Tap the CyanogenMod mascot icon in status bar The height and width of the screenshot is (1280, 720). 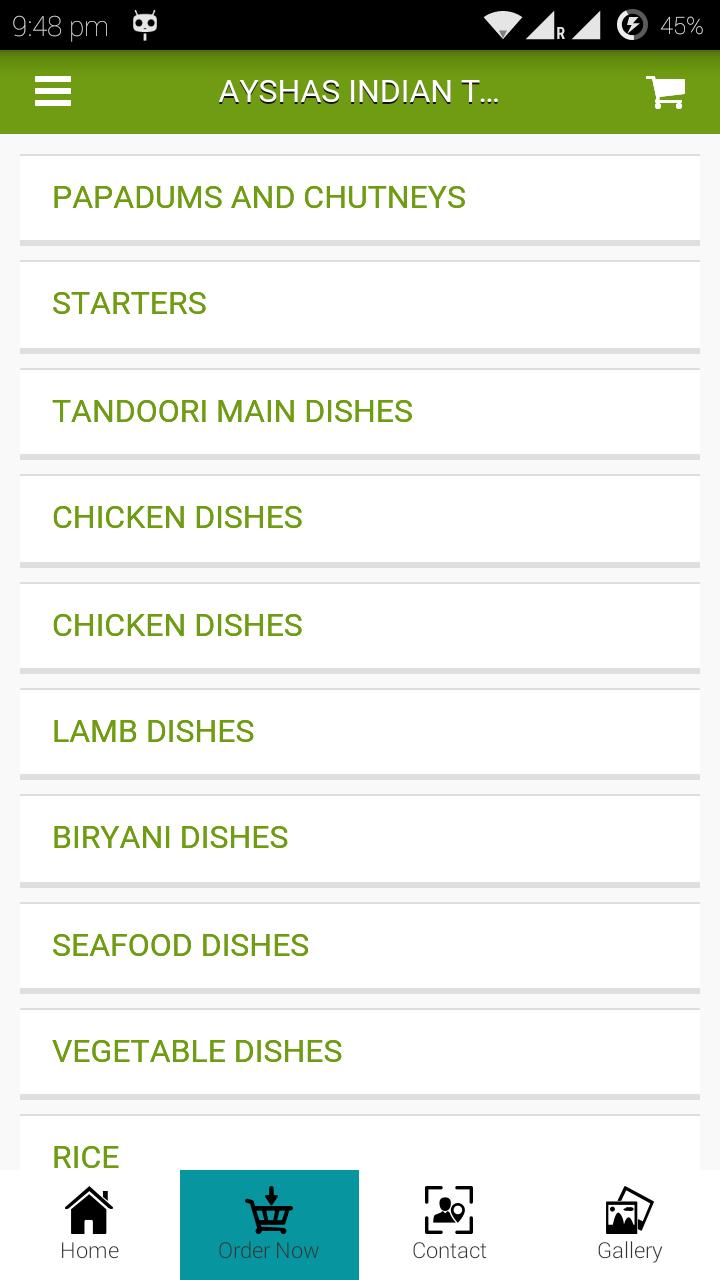pos(143,26)
